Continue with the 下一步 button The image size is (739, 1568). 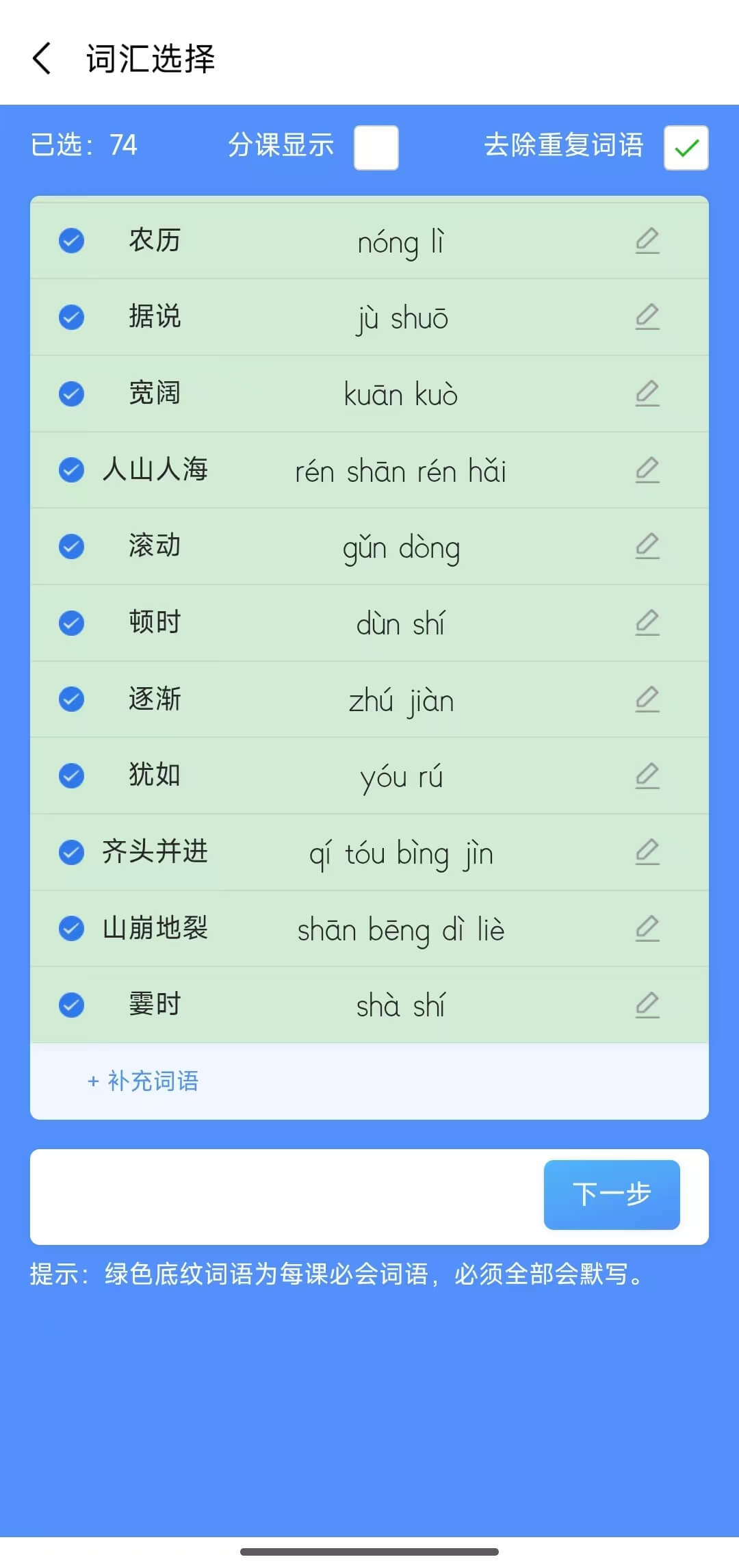click(x=612, y=1194)
